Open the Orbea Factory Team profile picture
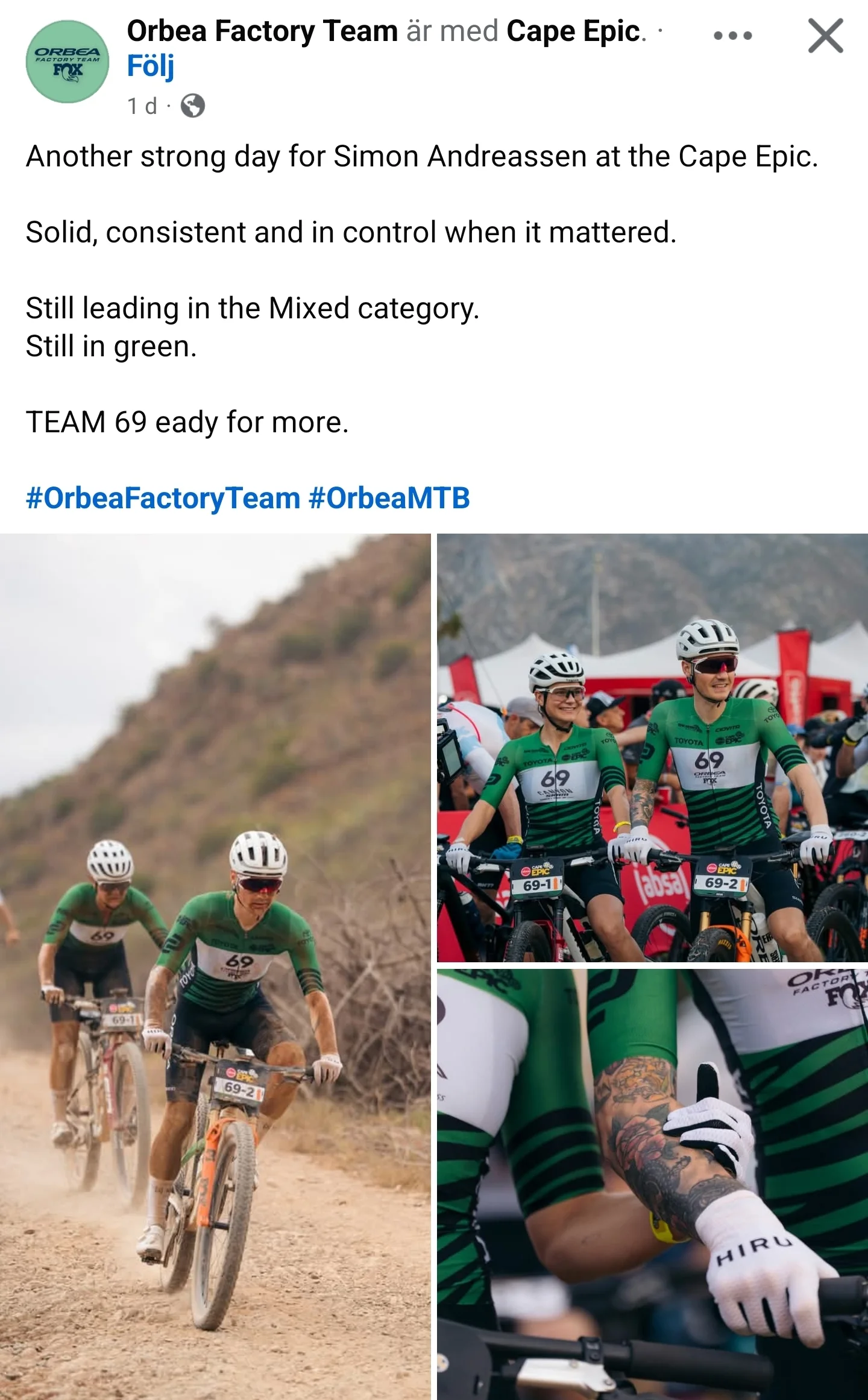This screenshot has width=868, height=1400. click(68, 62)
